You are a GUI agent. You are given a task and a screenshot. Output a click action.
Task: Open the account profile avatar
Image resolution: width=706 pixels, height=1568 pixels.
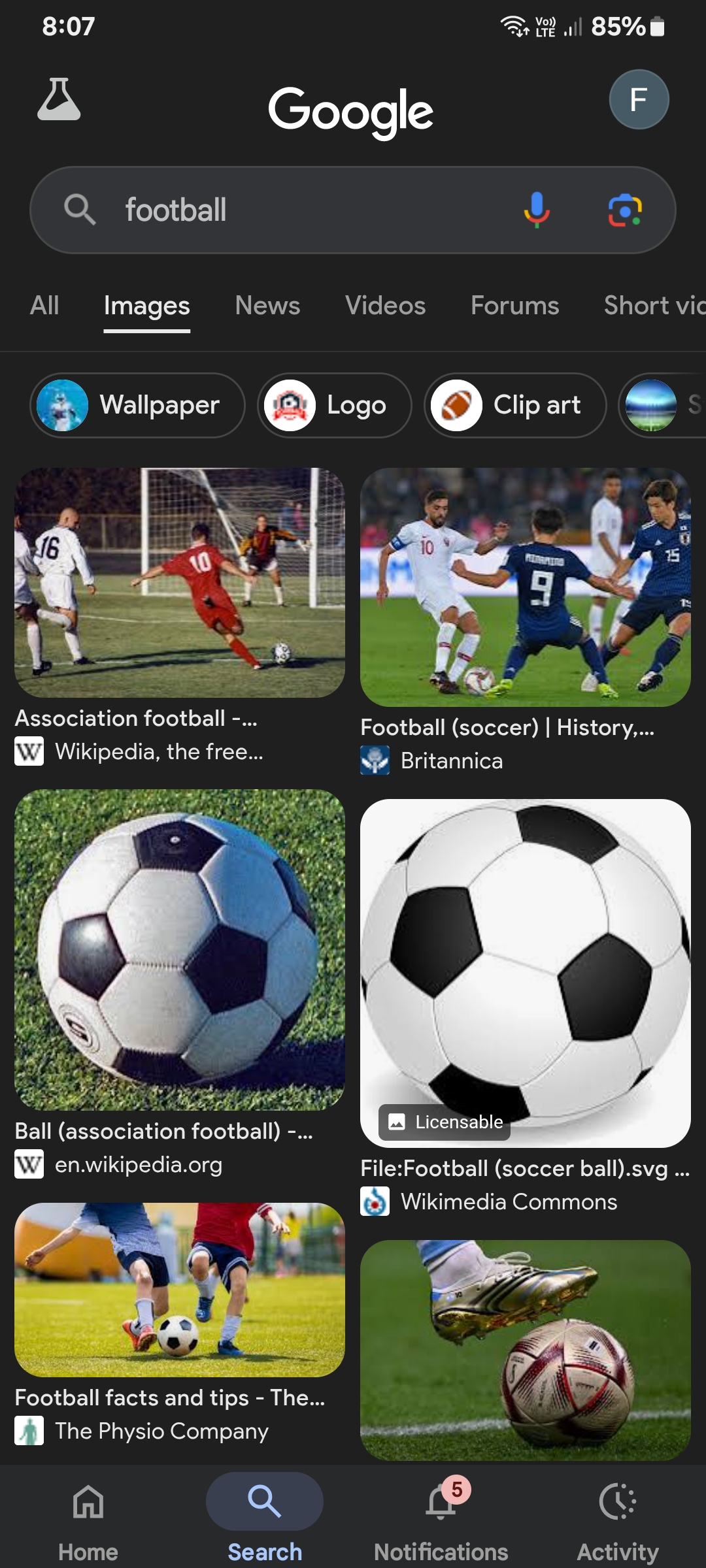point(639,99)
